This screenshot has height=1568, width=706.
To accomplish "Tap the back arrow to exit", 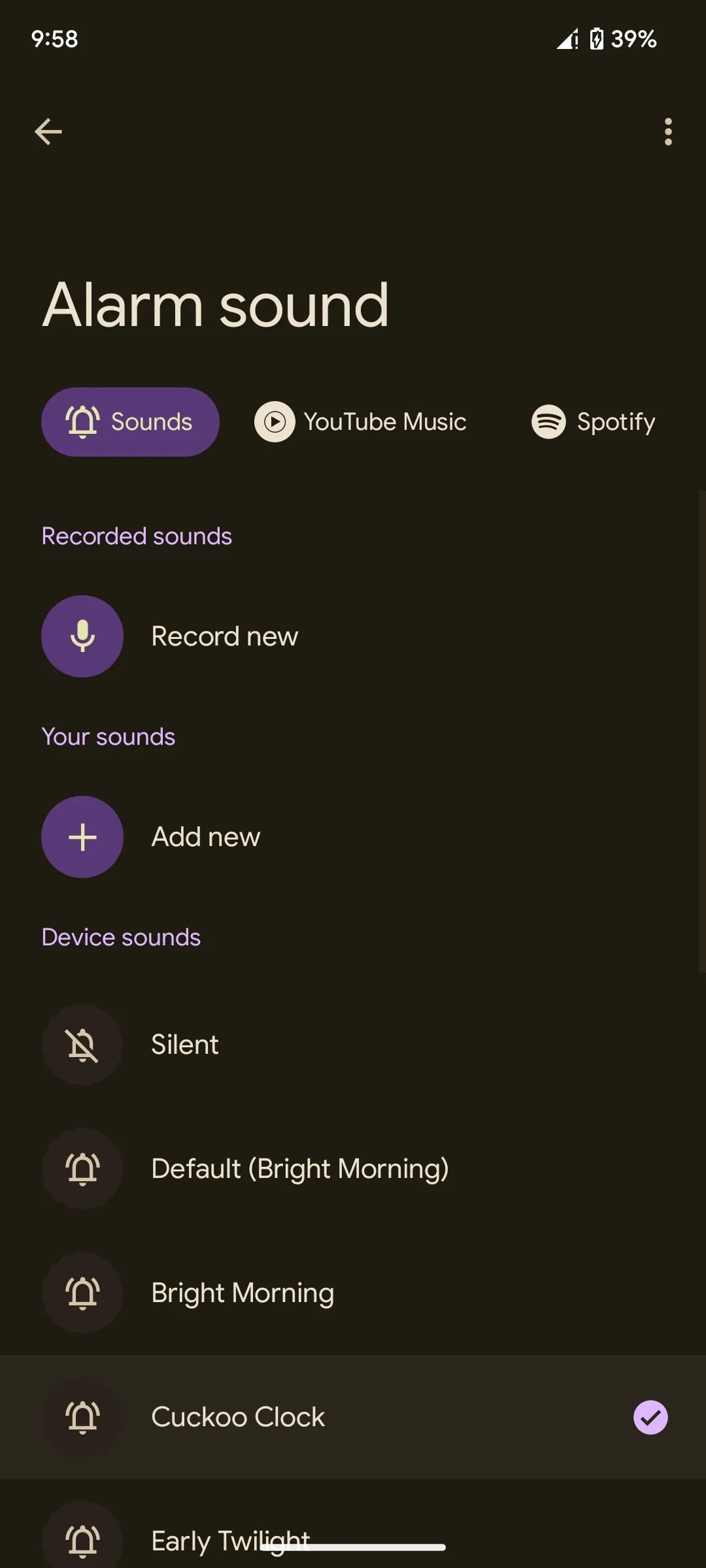I will pyautogui.click(x=48, y=131).
